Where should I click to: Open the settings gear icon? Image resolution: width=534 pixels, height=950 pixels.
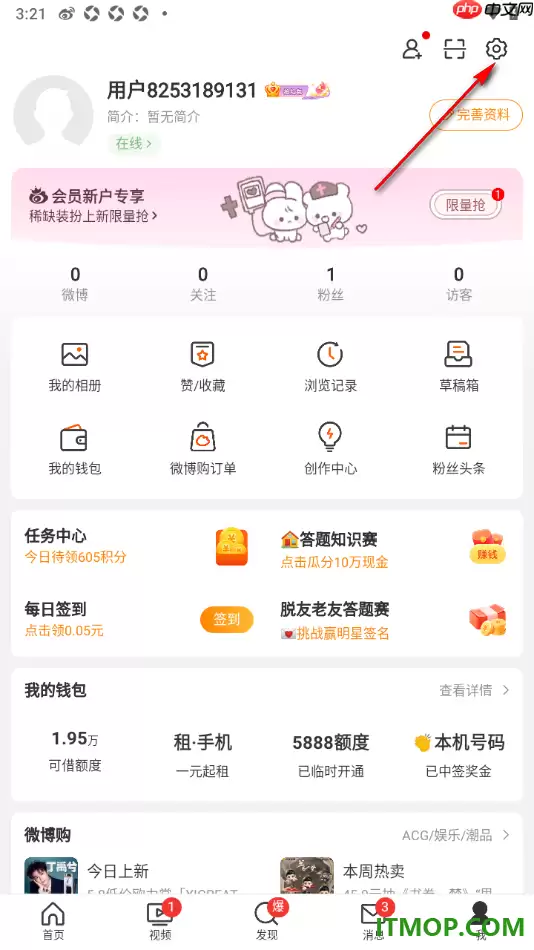pos(496,48)
